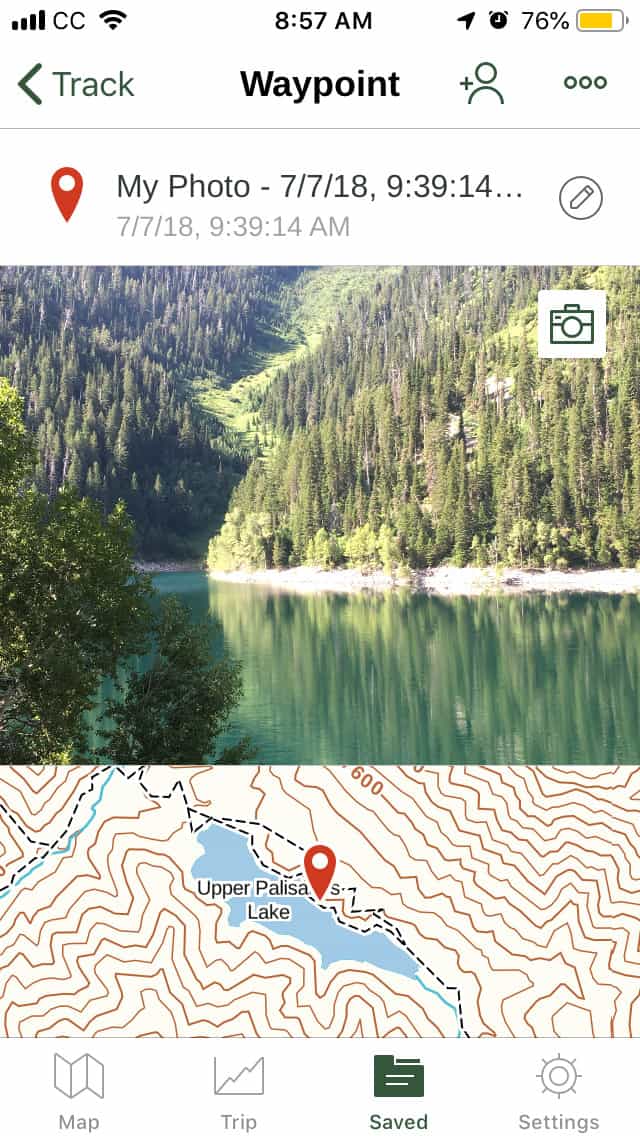
Task: Share waypoint with a person
Action: pyautogui.click(x=482, y=84)
